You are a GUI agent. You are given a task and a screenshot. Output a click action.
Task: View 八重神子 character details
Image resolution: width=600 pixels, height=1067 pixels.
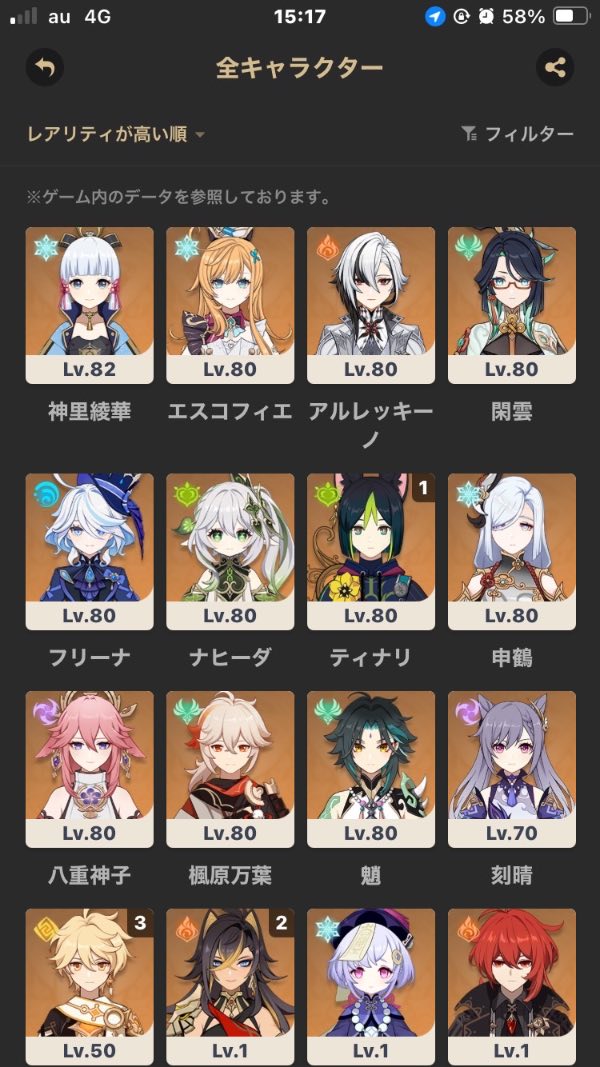point(89,768)
